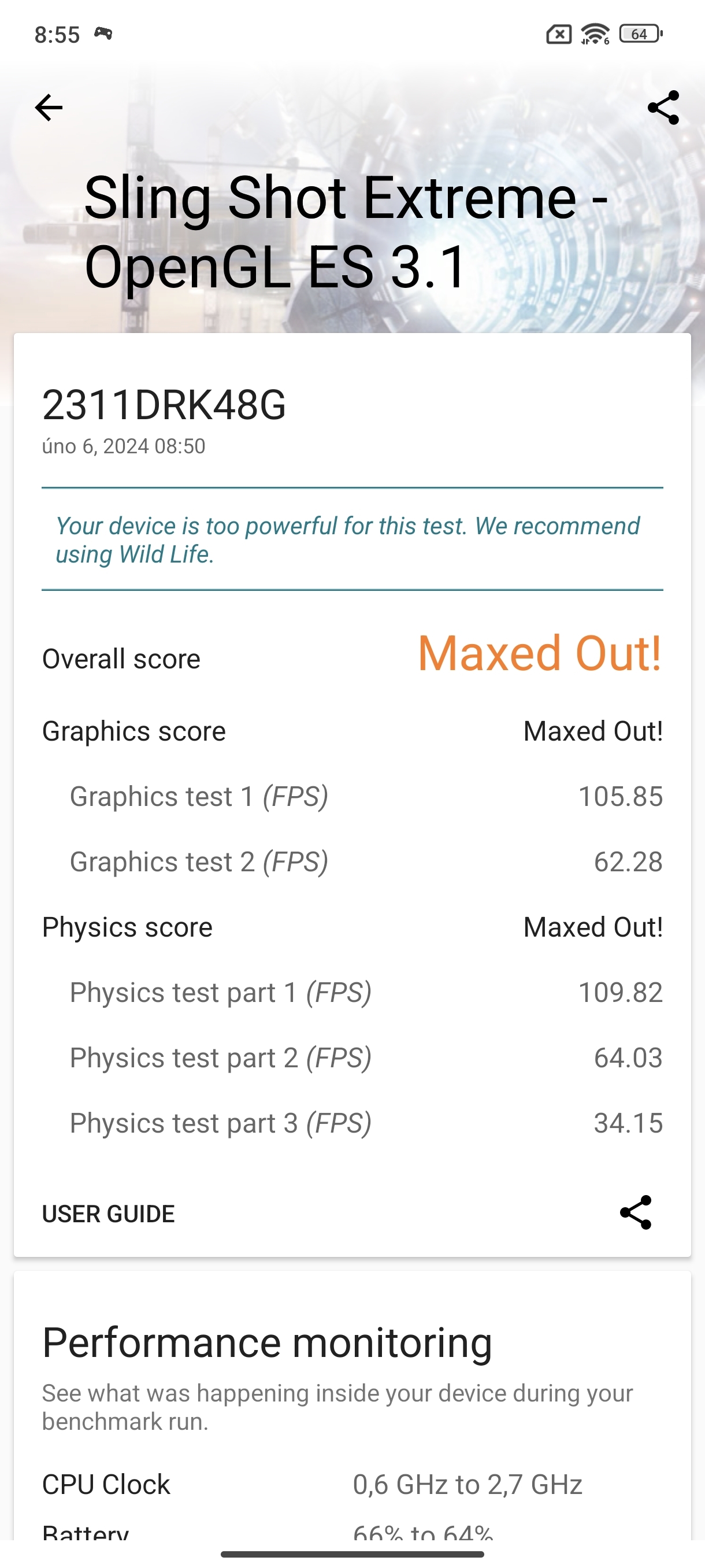Image resolution: width=705 pixels, height=1568 pixels.
Task: Tap the Graphics score Maxed Out label
Action: pos(592,730)
